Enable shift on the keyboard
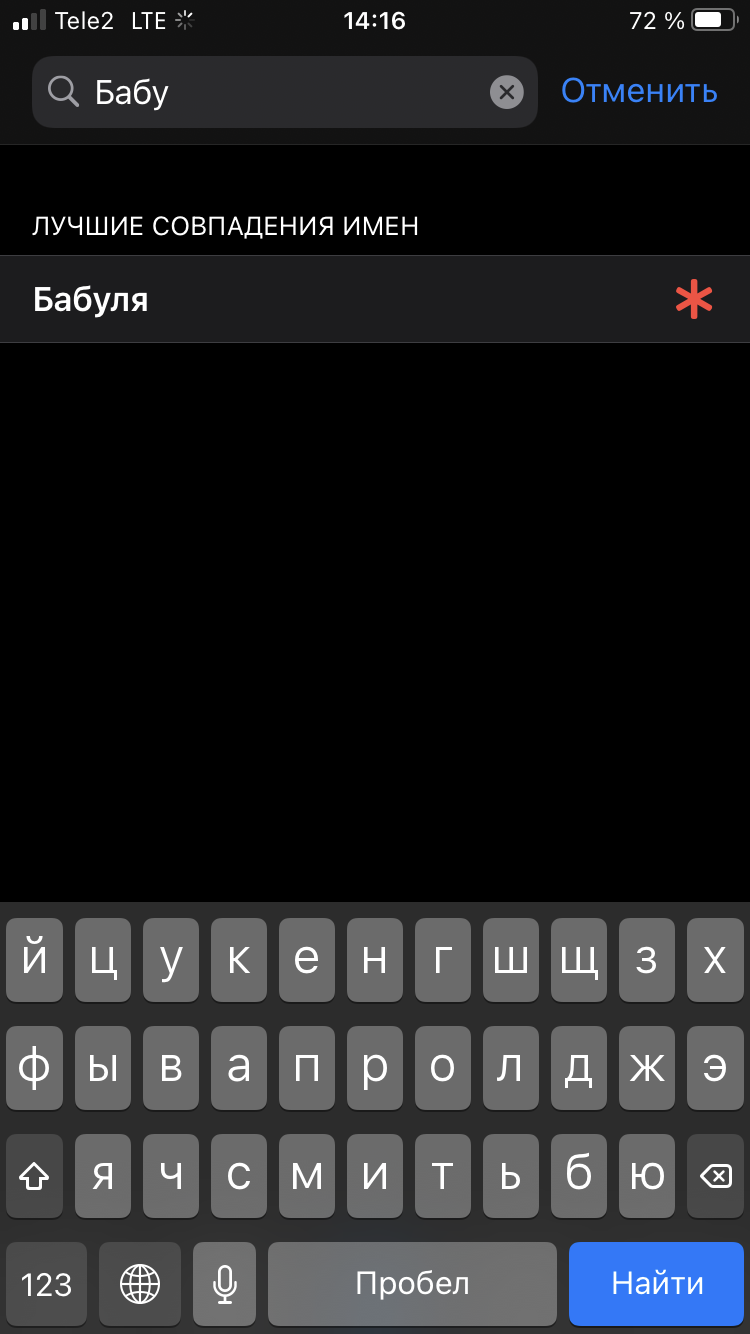750x1334 pixels. click(34, 1176)
